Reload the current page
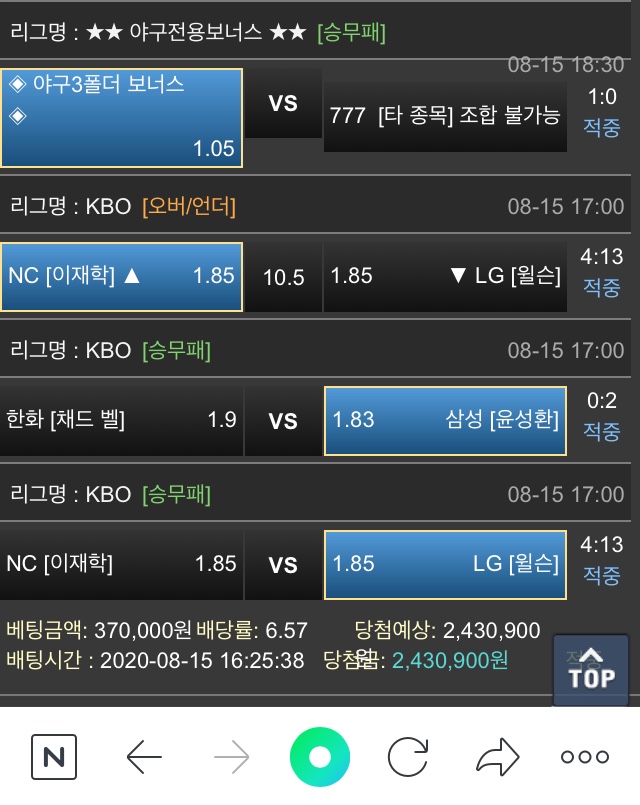 click(x=408, y=757)
